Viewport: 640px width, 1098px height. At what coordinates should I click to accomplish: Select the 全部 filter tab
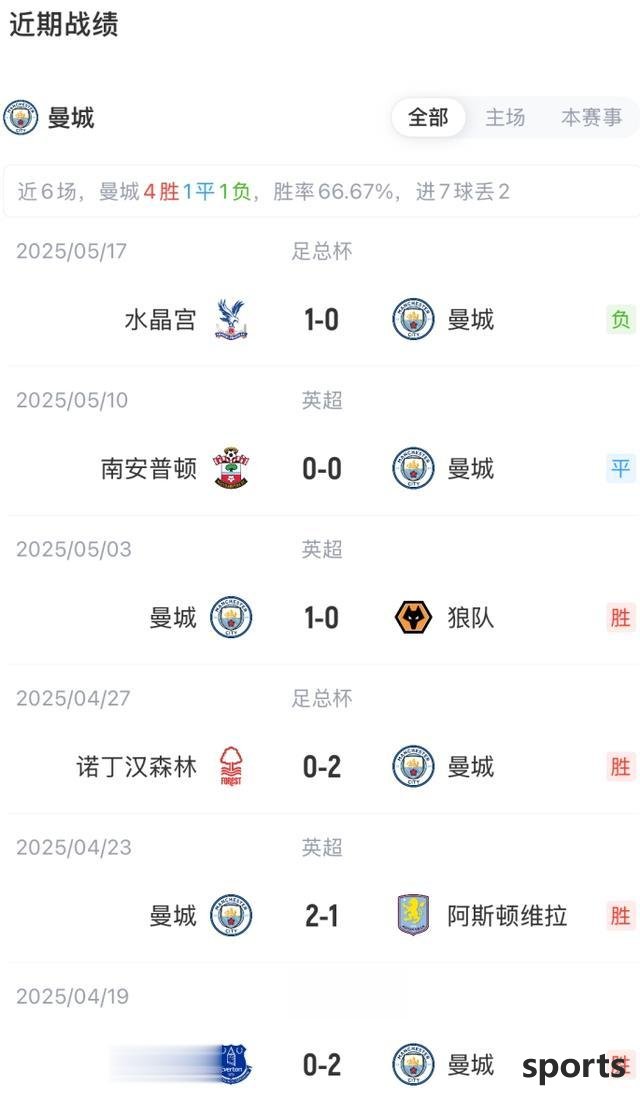click(428, 117)
